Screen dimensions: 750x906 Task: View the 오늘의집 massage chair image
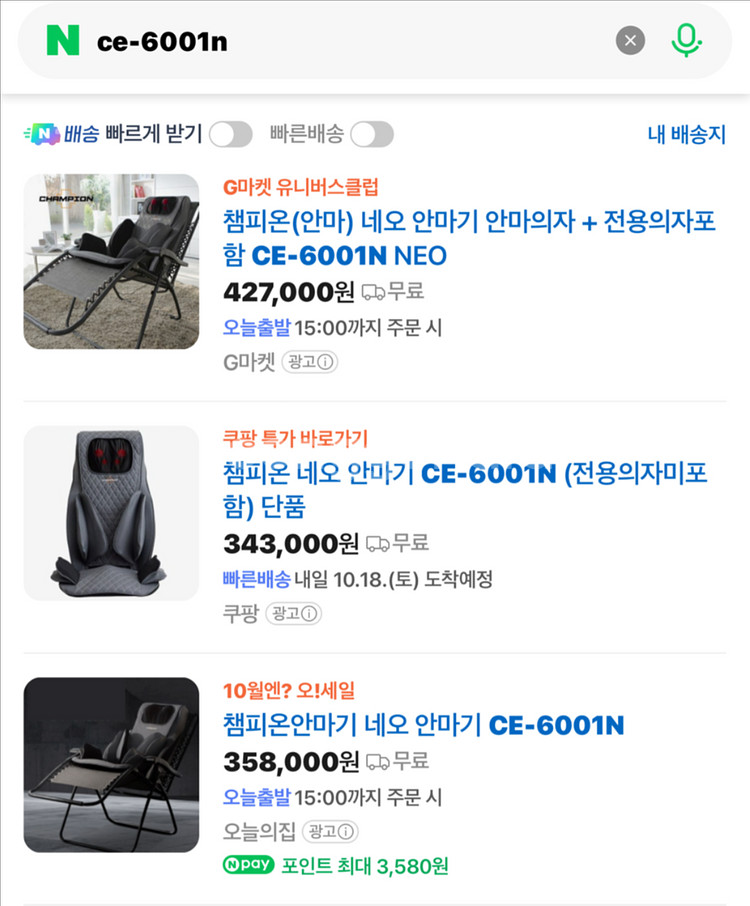click(111, 764)
